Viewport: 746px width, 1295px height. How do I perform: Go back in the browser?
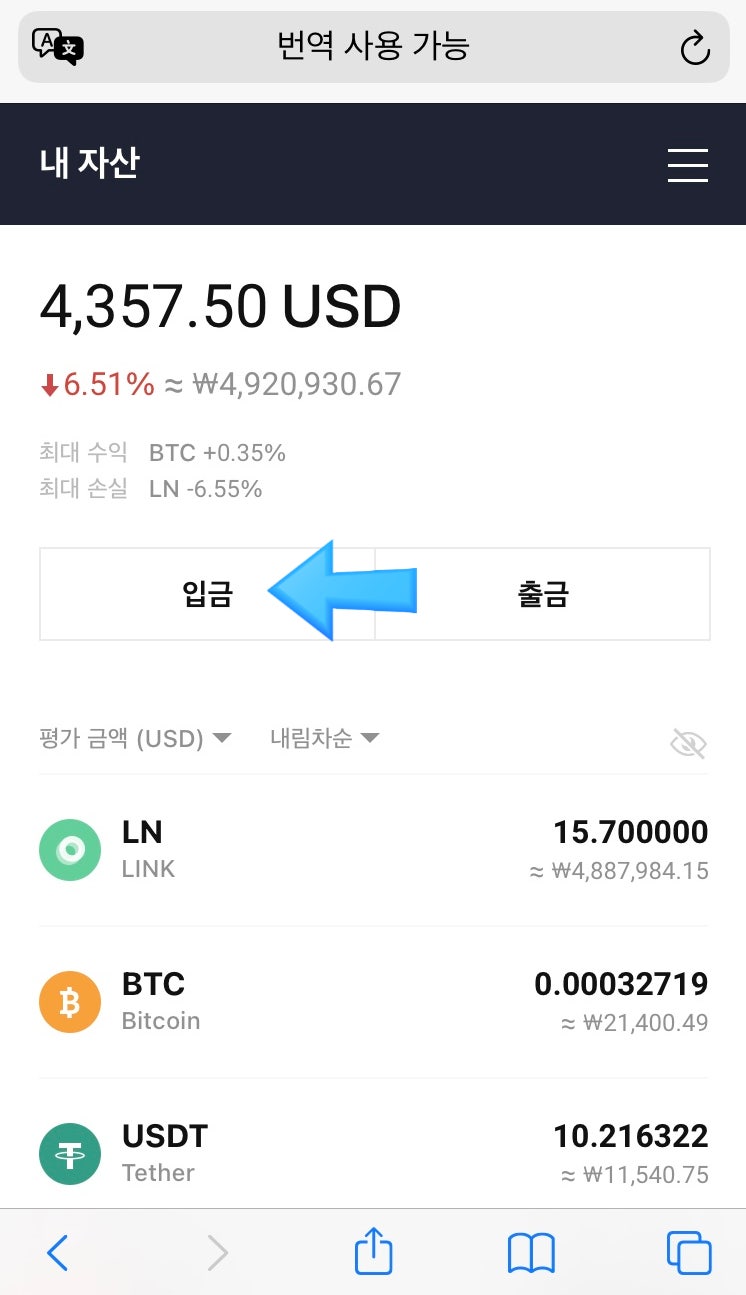coord(58,1252)
